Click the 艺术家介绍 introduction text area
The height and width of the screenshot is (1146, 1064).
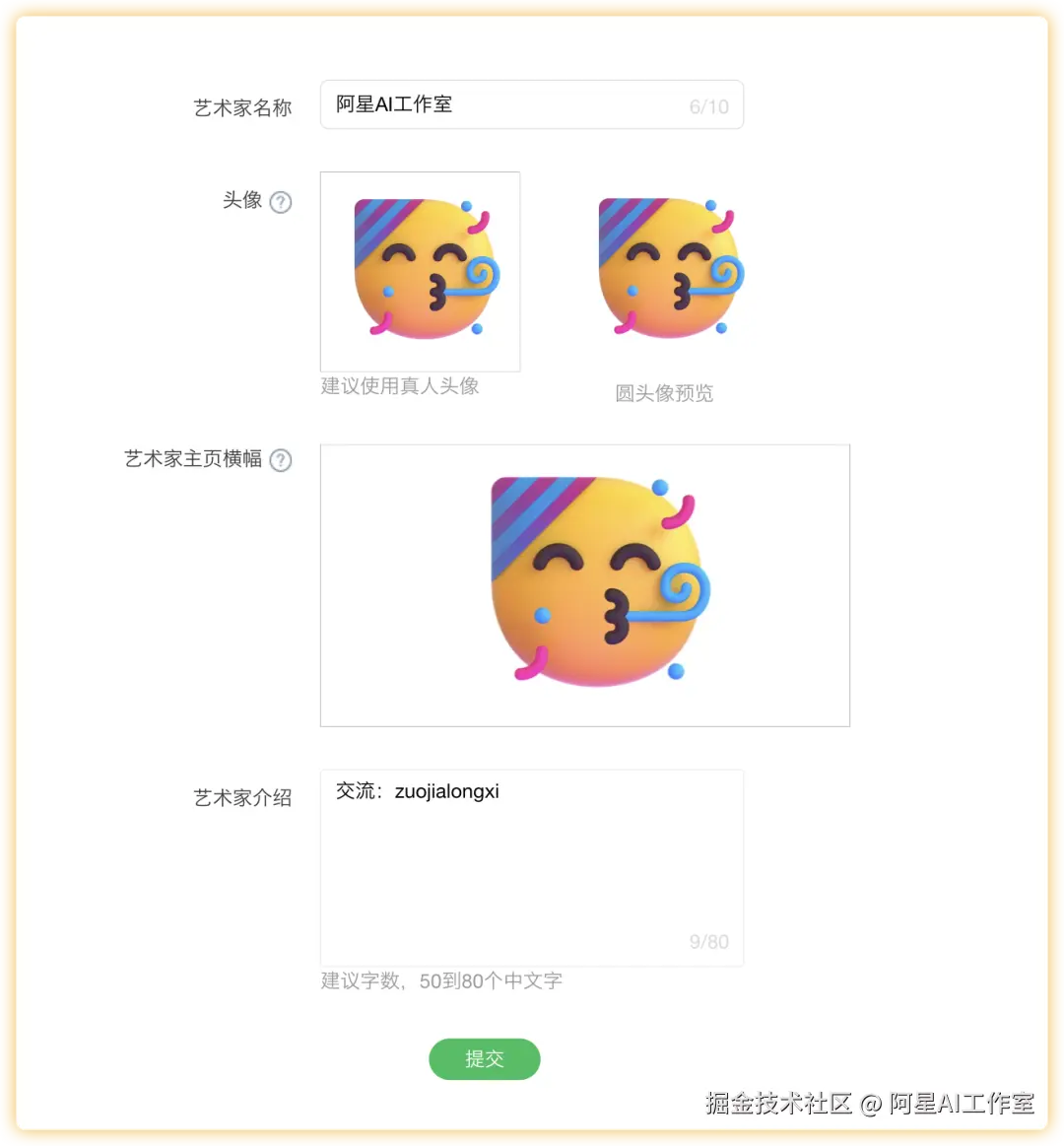(532, 867)
